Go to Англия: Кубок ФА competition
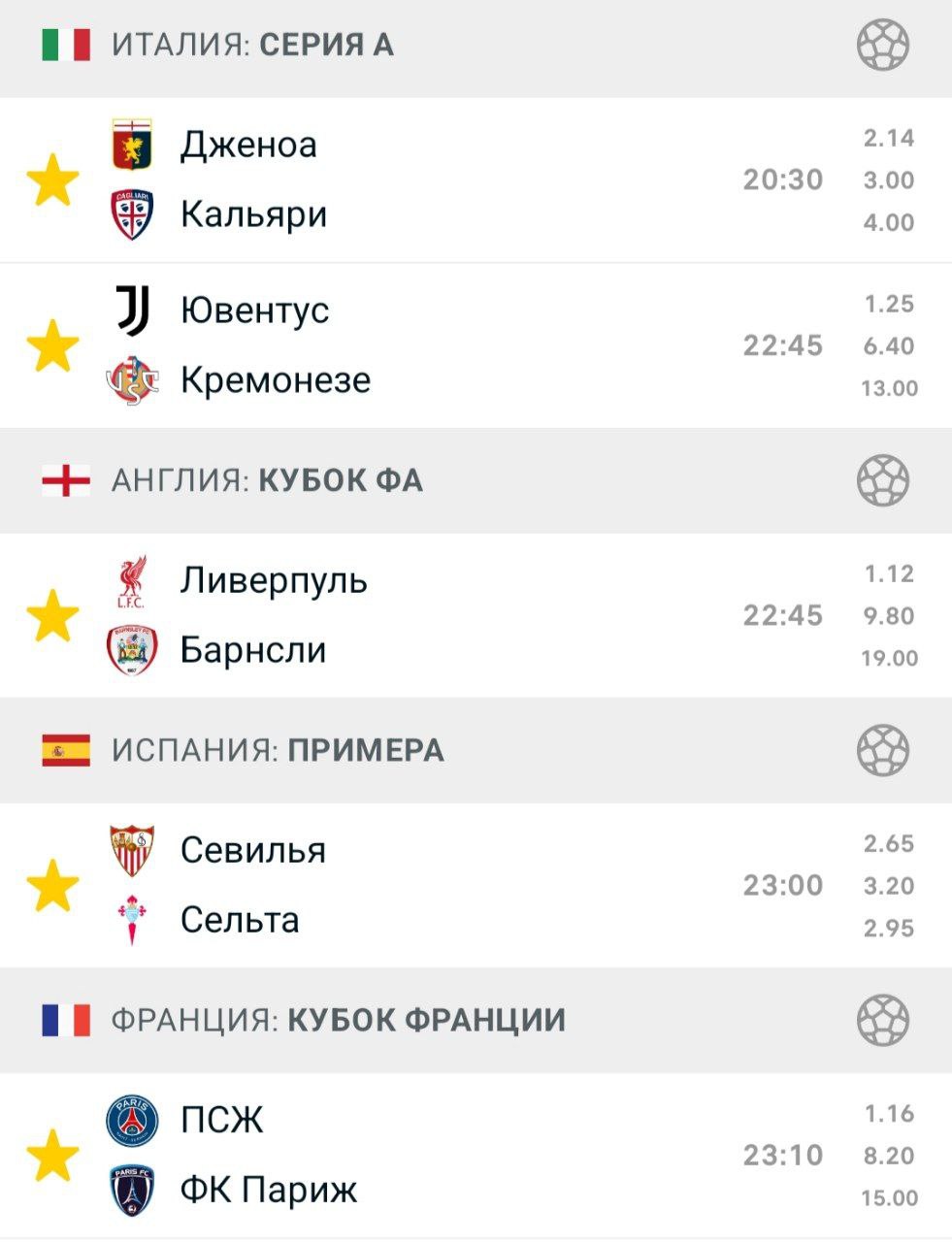Screen dimensions: 952x1242 point(267,480)
